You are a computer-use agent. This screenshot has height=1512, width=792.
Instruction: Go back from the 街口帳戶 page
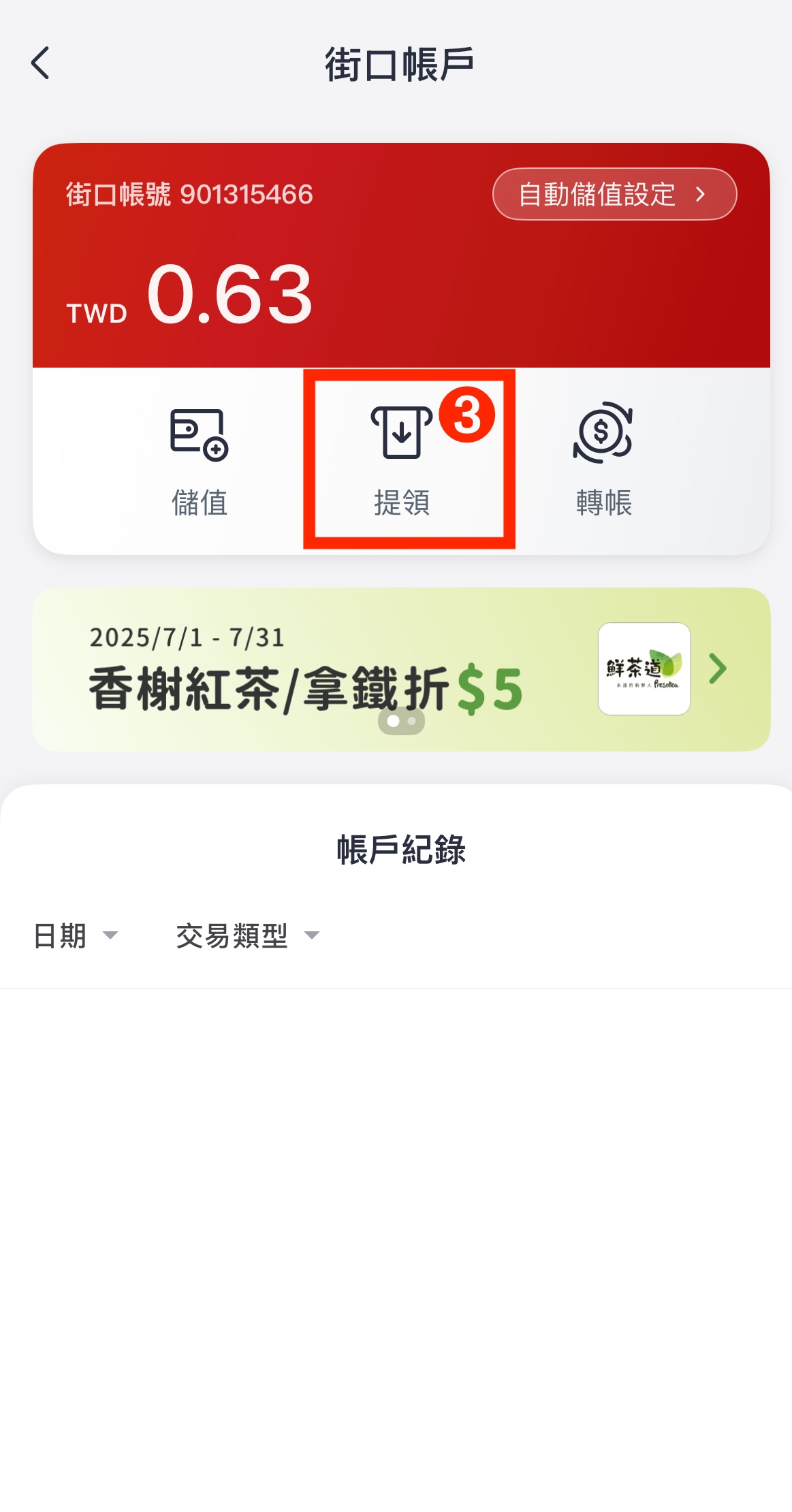[41, 63]
